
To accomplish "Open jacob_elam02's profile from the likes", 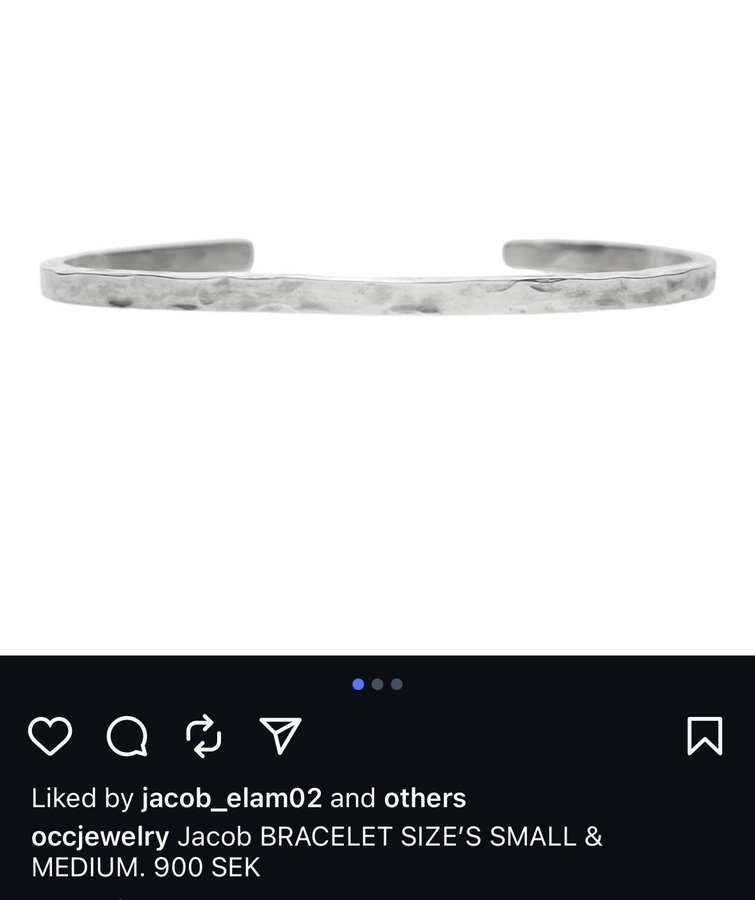I will (x=232, y=798).
